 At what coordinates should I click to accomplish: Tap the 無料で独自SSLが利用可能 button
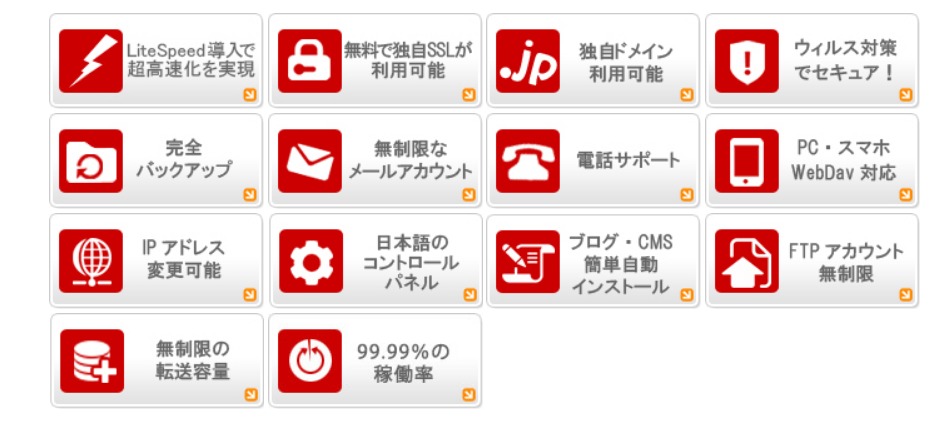point(375,60)
